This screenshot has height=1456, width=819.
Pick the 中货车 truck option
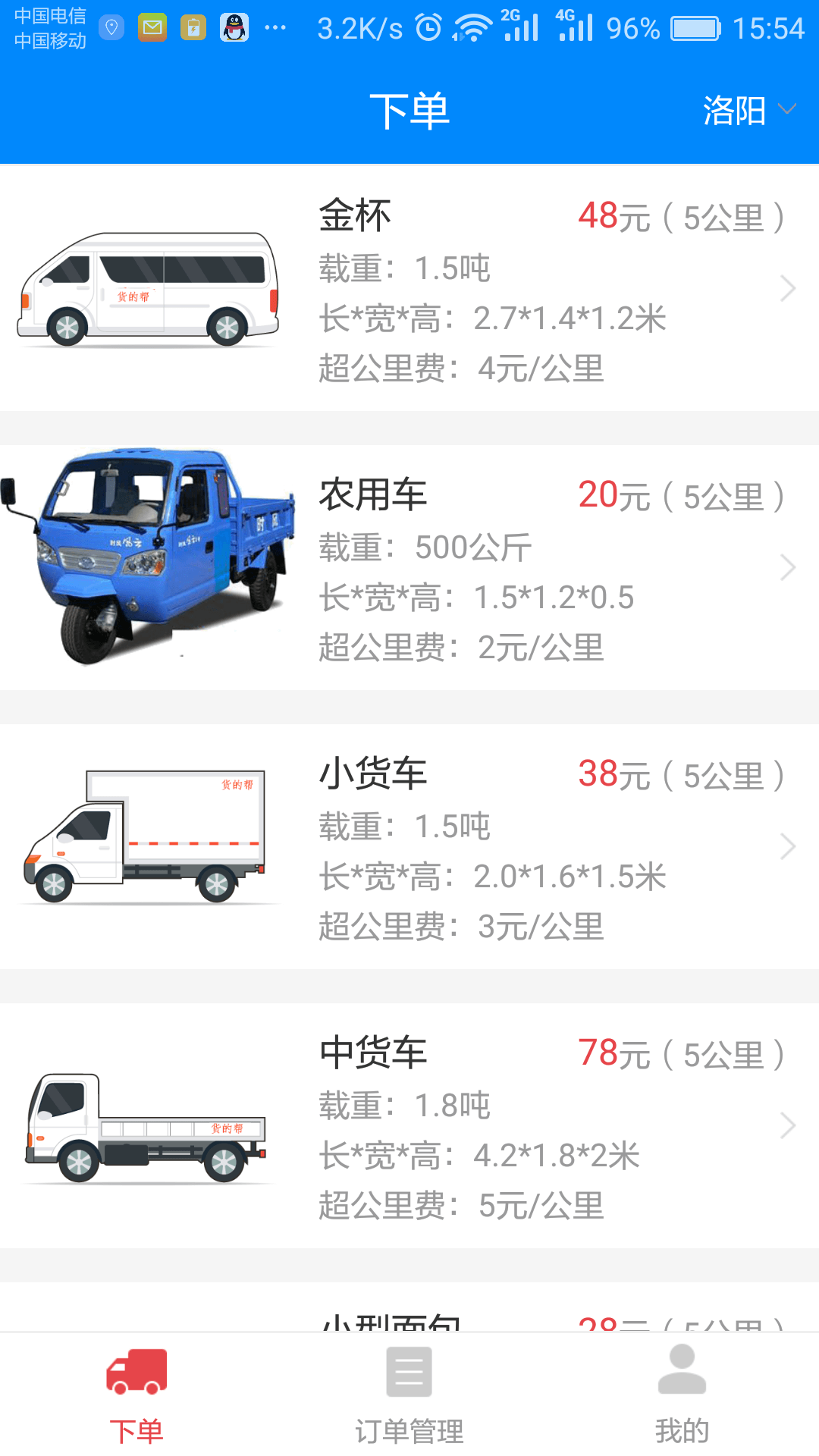409,1125
